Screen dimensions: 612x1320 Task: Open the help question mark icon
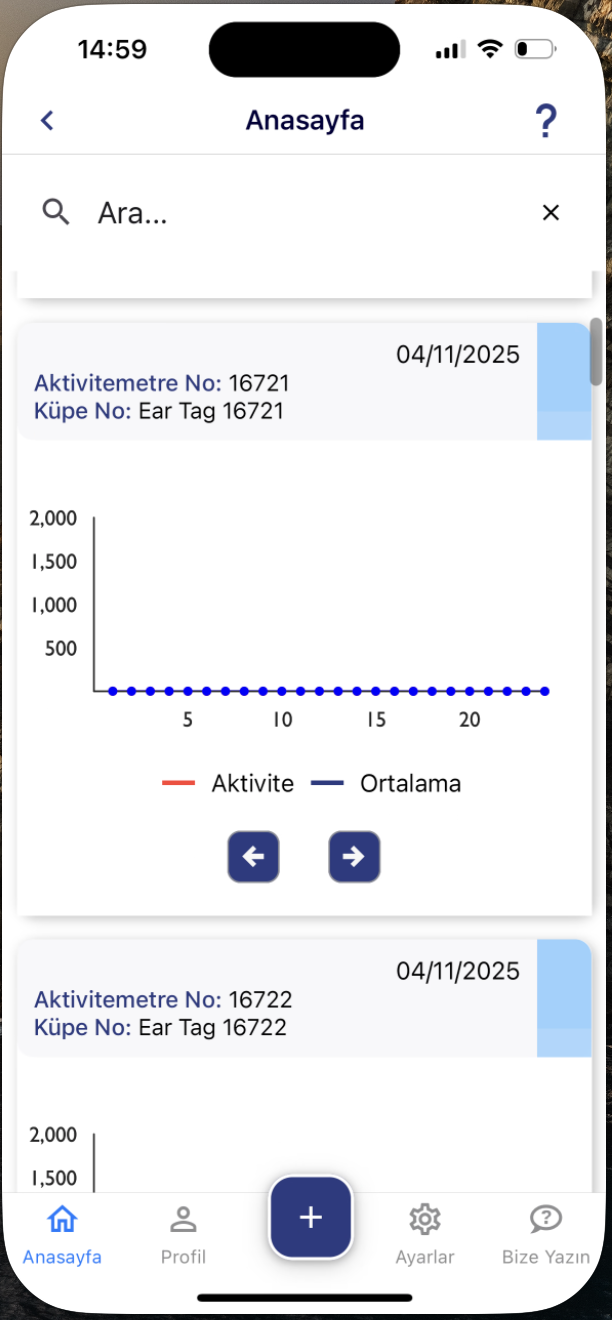[545, 121]
